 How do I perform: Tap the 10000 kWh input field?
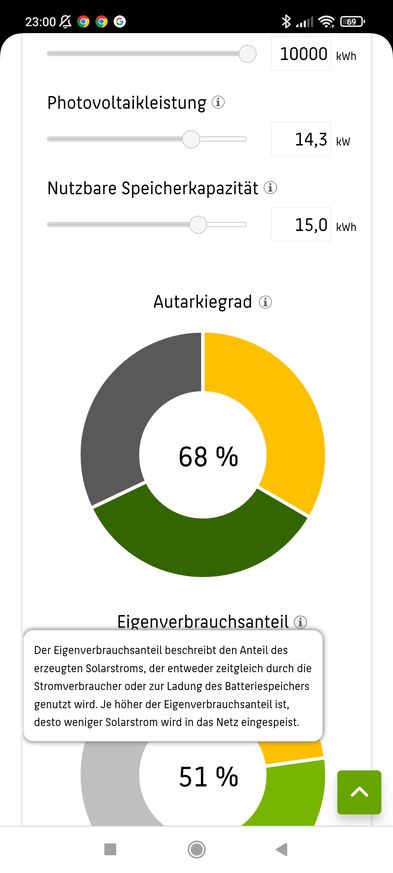pyautogui.click(x=301, y=54)
